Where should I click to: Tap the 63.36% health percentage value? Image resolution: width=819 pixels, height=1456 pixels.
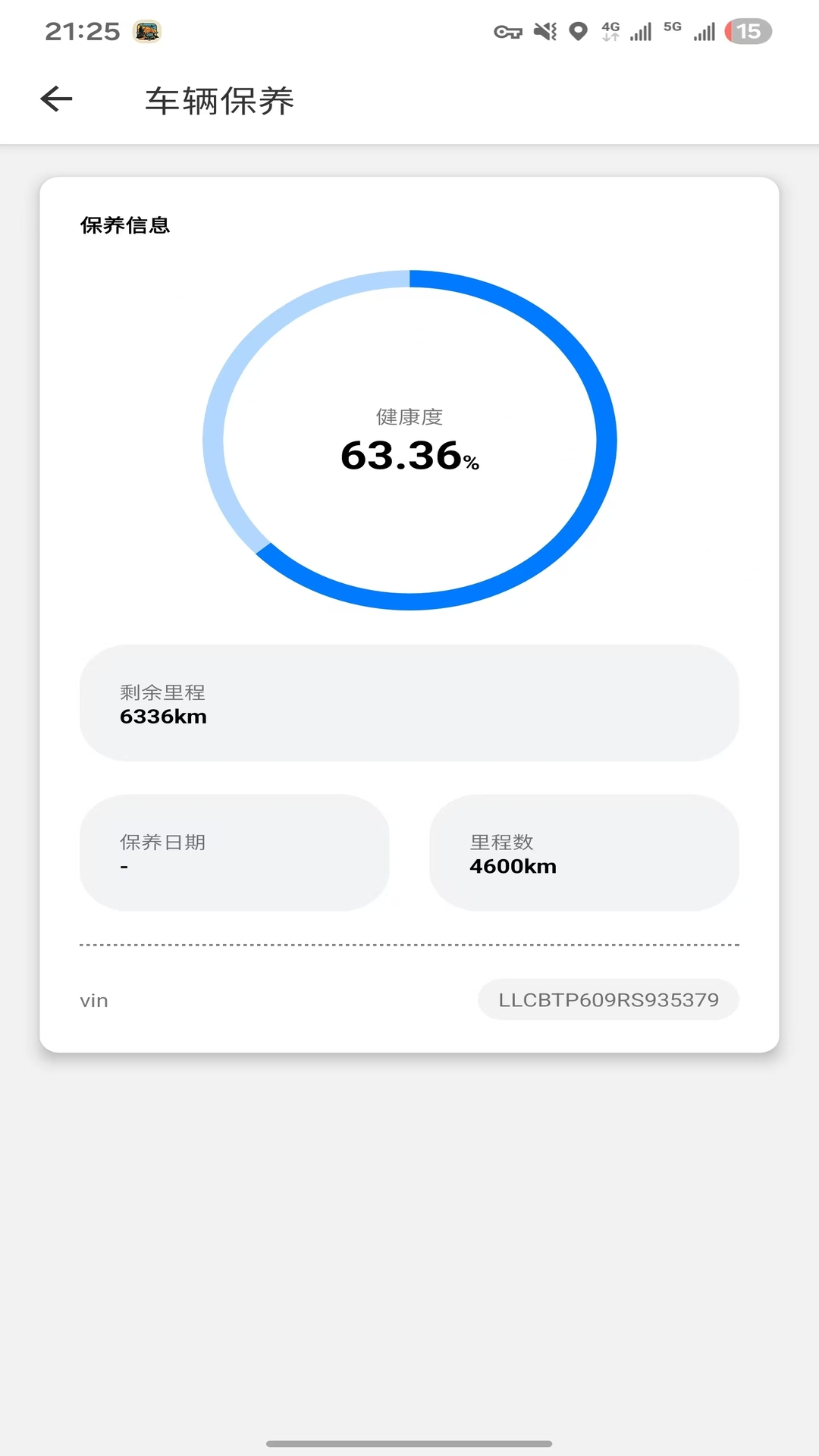[409, 457]
